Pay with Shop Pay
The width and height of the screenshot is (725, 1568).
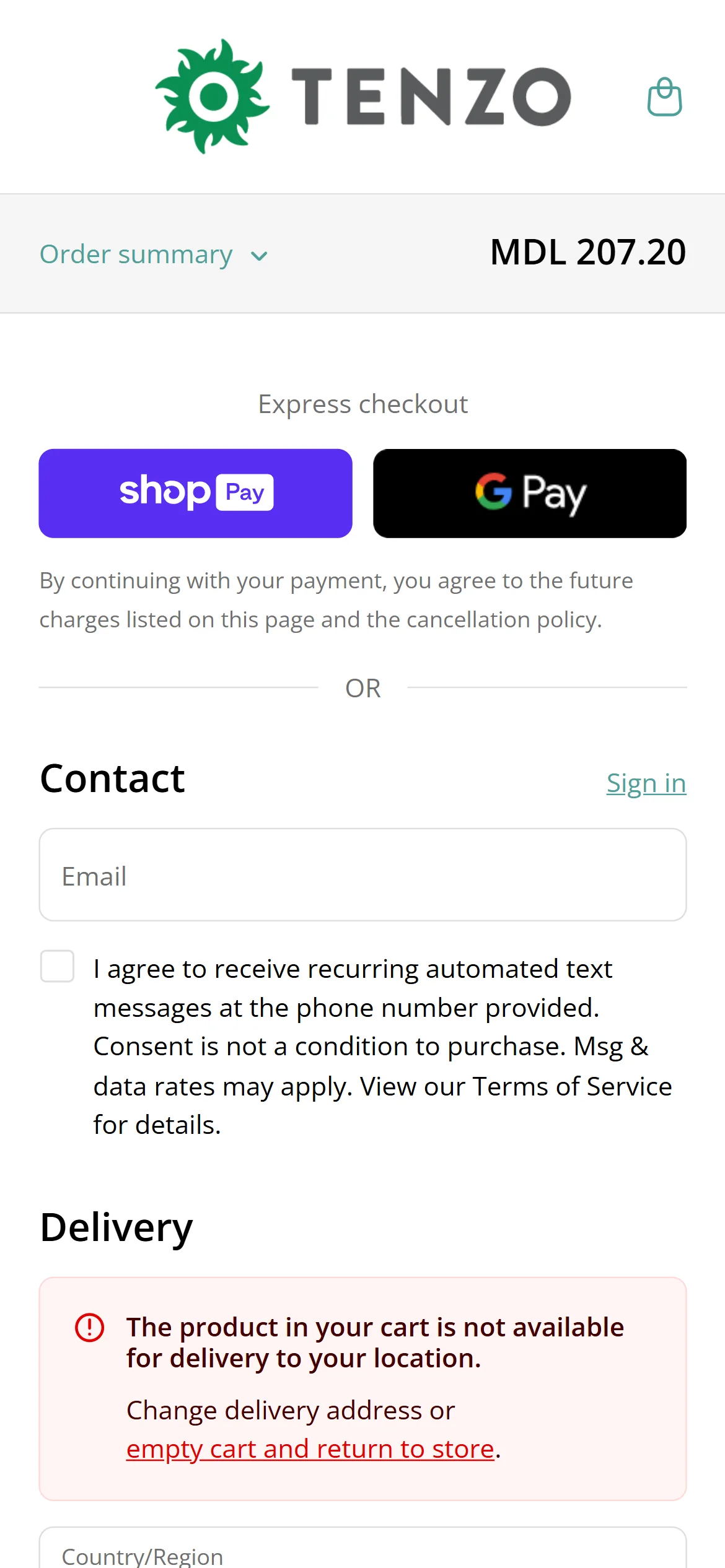pyautogui.click(x=195, y=493)
